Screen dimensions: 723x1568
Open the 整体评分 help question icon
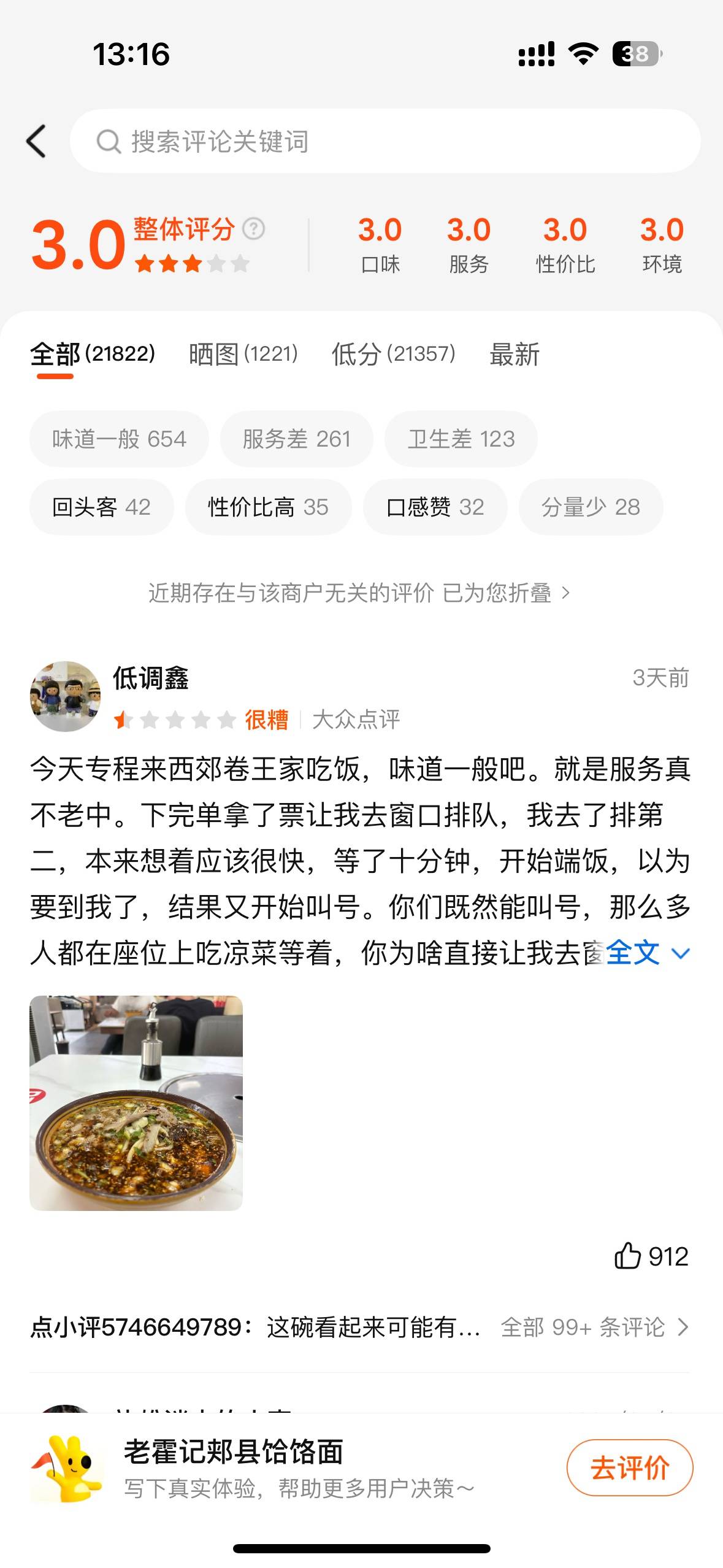(253, 229)
